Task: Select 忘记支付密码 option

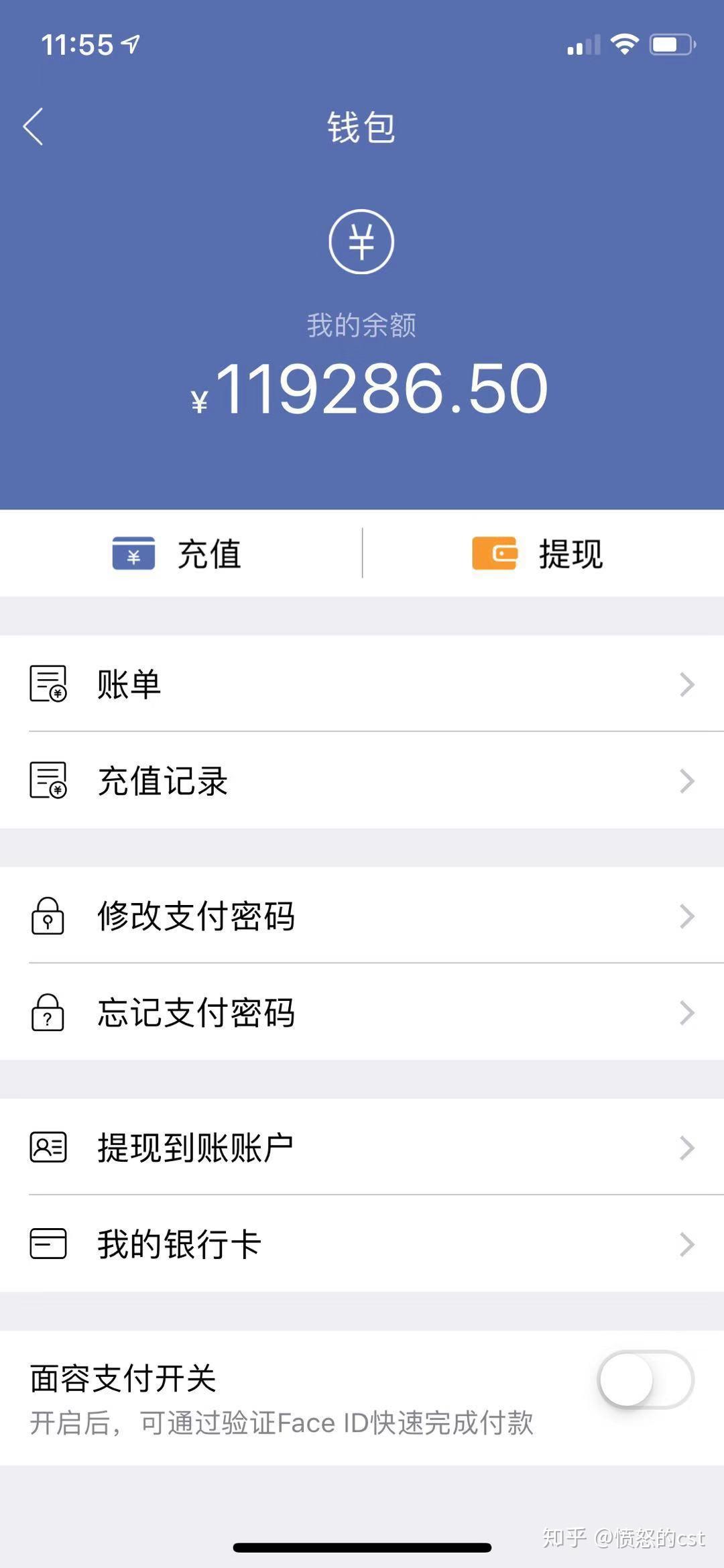Action: click(x=362, y=1012)
